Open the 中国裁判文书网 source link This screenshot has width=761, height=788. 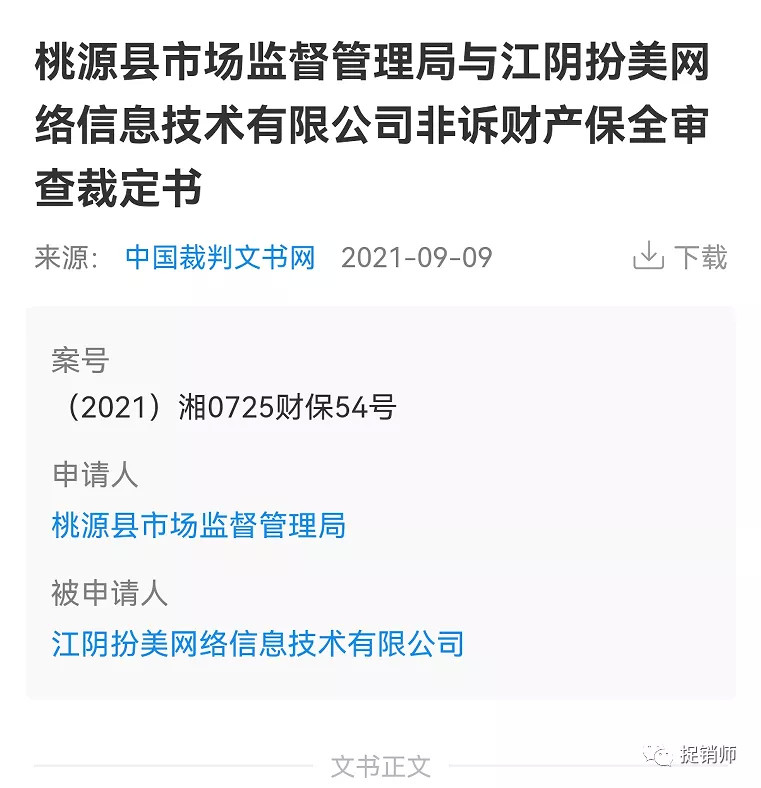pyautogui.click(x=220, y=258)
